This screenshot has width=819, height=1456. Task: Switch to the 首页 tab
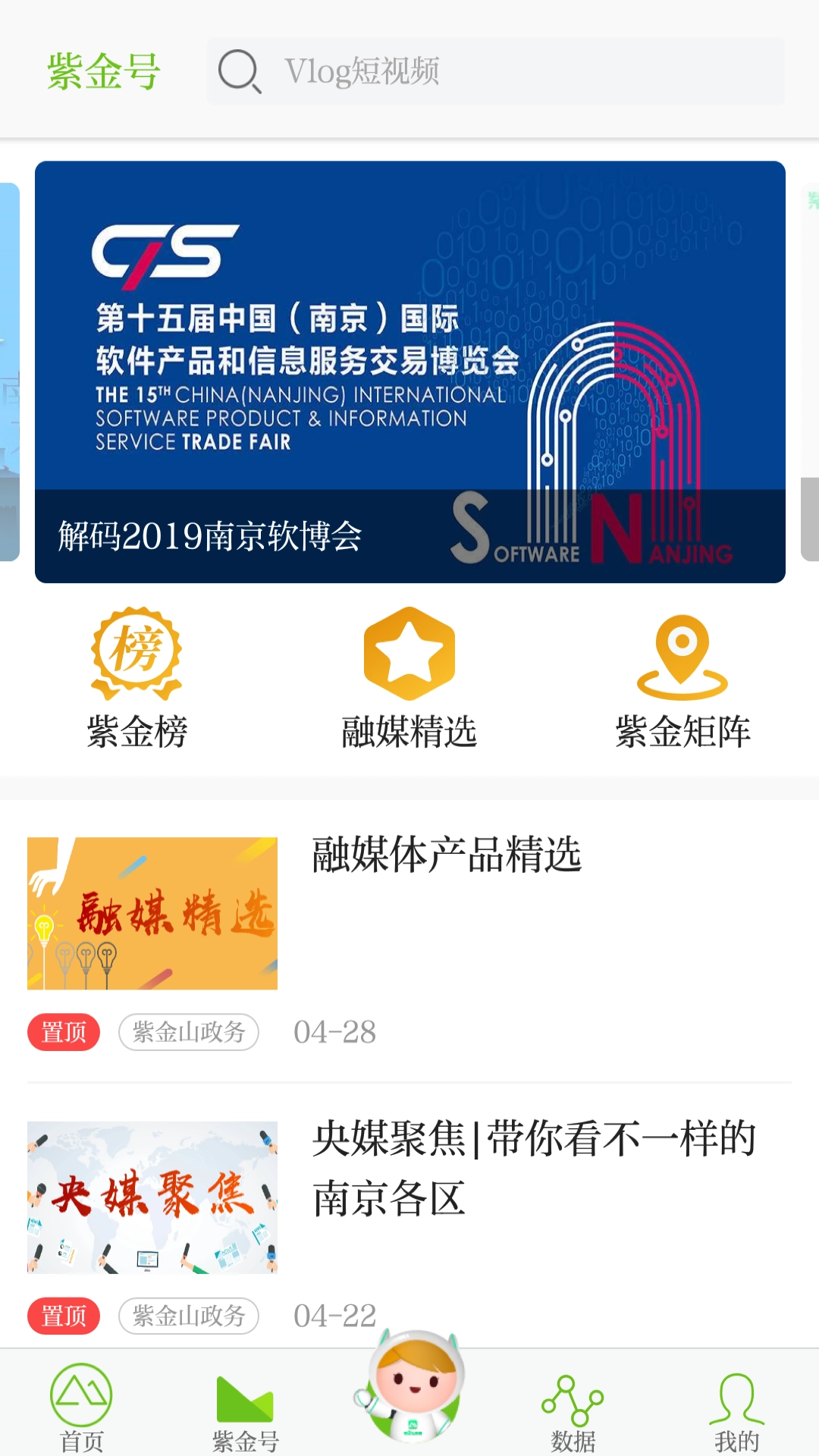coord(82,1407)
